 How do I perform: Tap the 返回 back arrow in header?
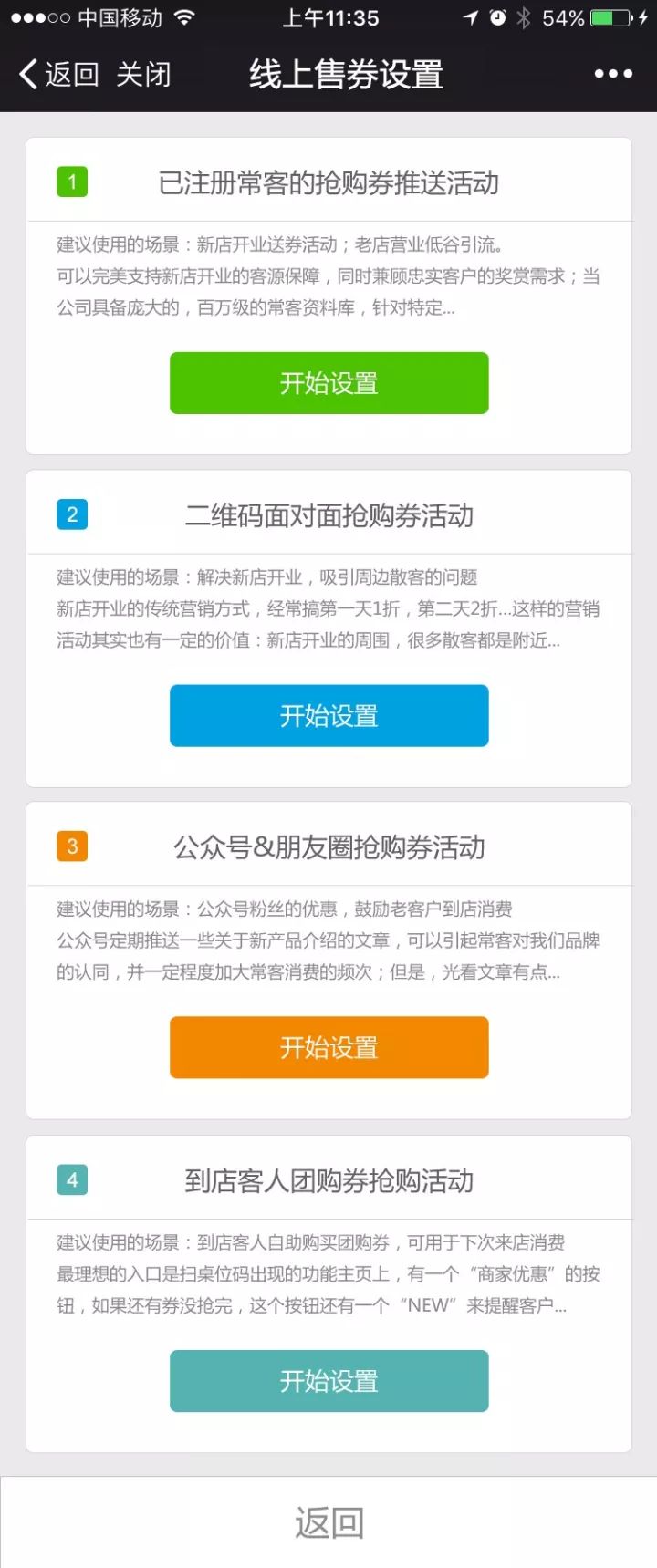tap(58, 74)
